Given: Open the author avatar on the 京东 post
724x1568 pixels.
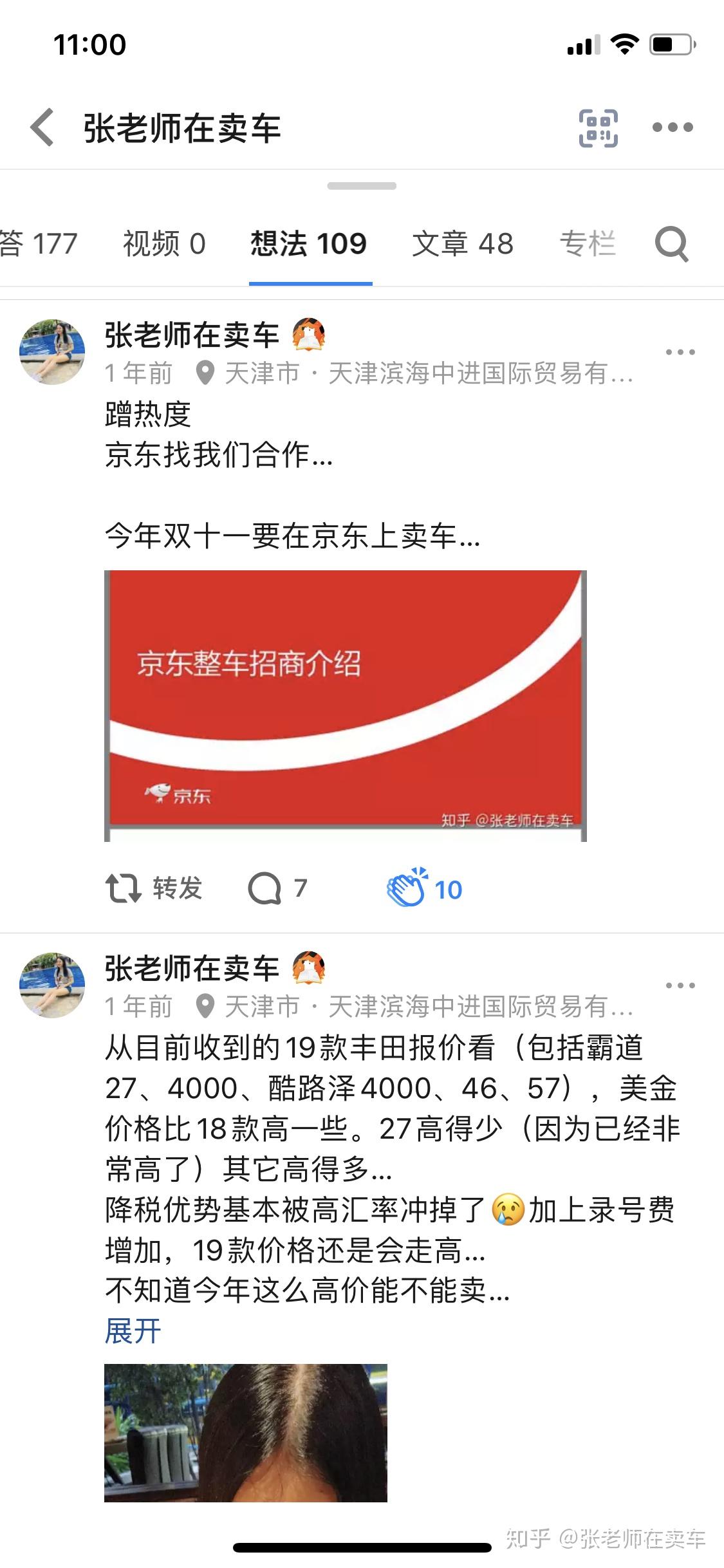Looking at the screenshot, I should [52, 352].
